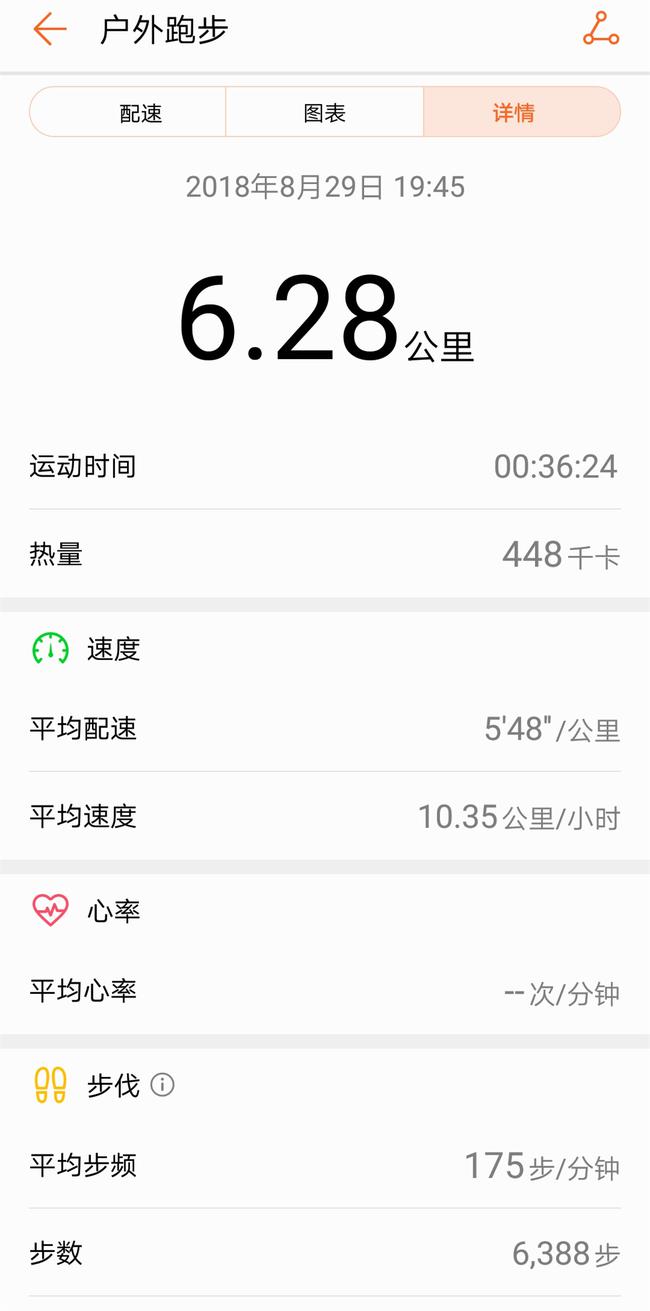Switch to the 配速 tab
The image size is (650, 1311).
point(128,112)
